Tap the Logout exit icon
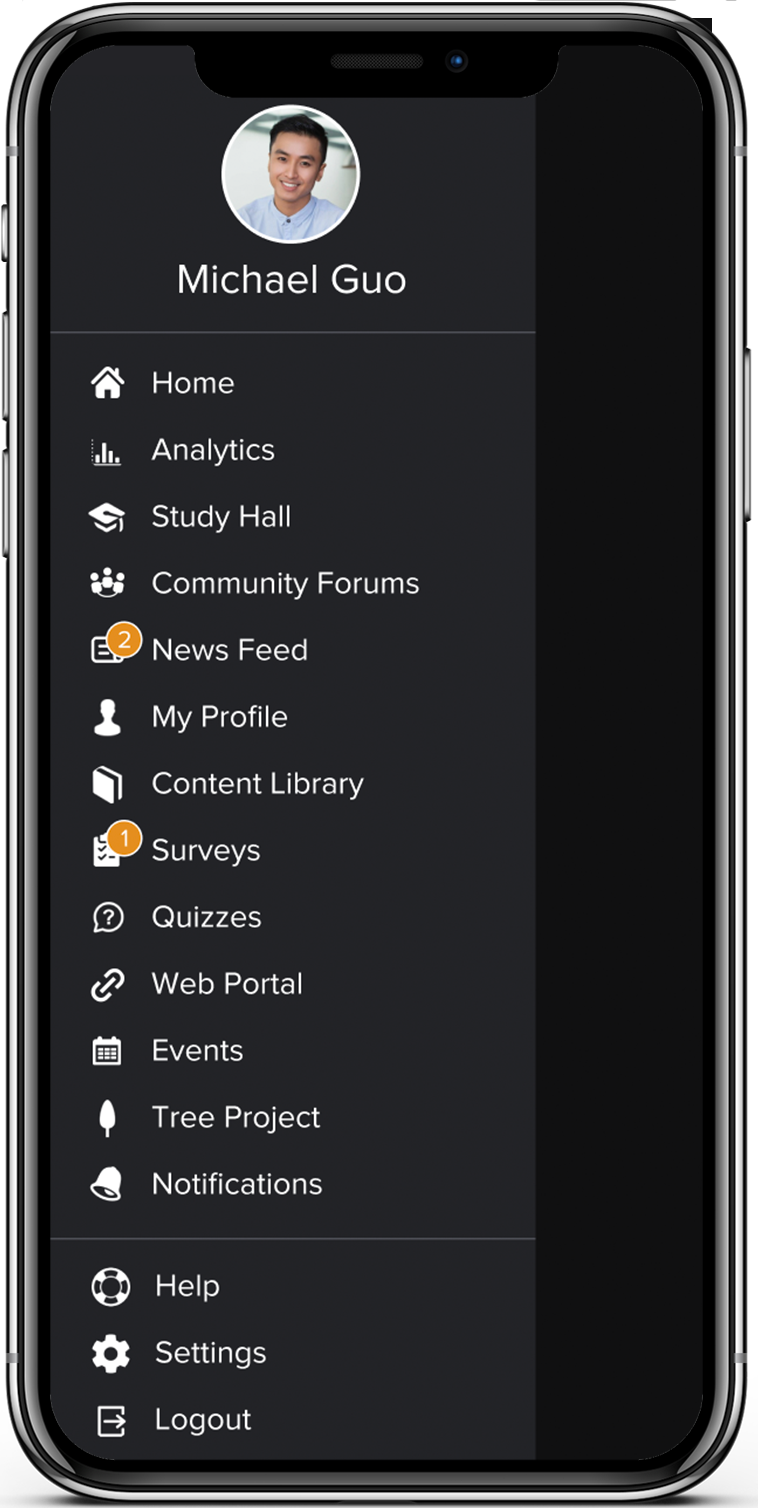758x1508 pixels. [x=110, y=1419]
